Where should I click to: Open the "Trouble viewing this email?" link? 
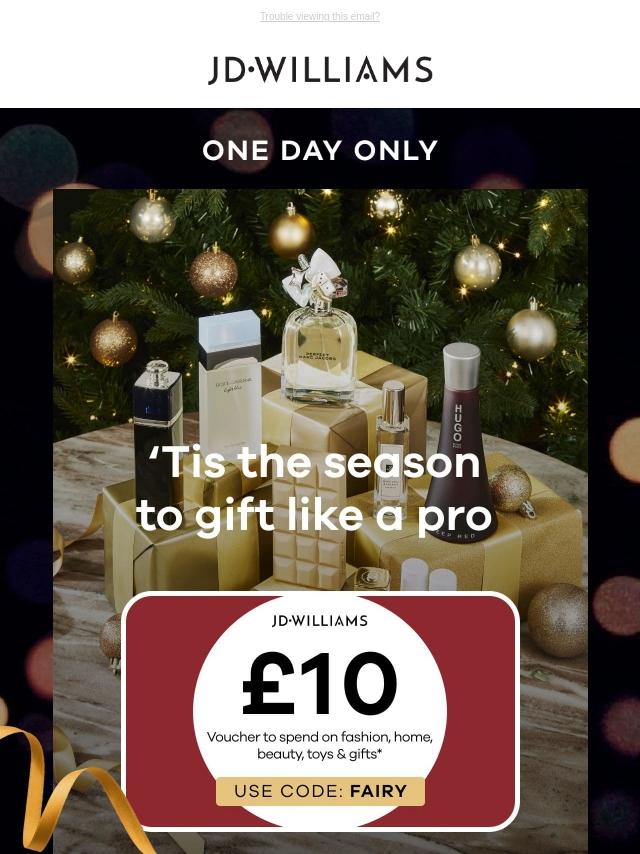(320, 16)
